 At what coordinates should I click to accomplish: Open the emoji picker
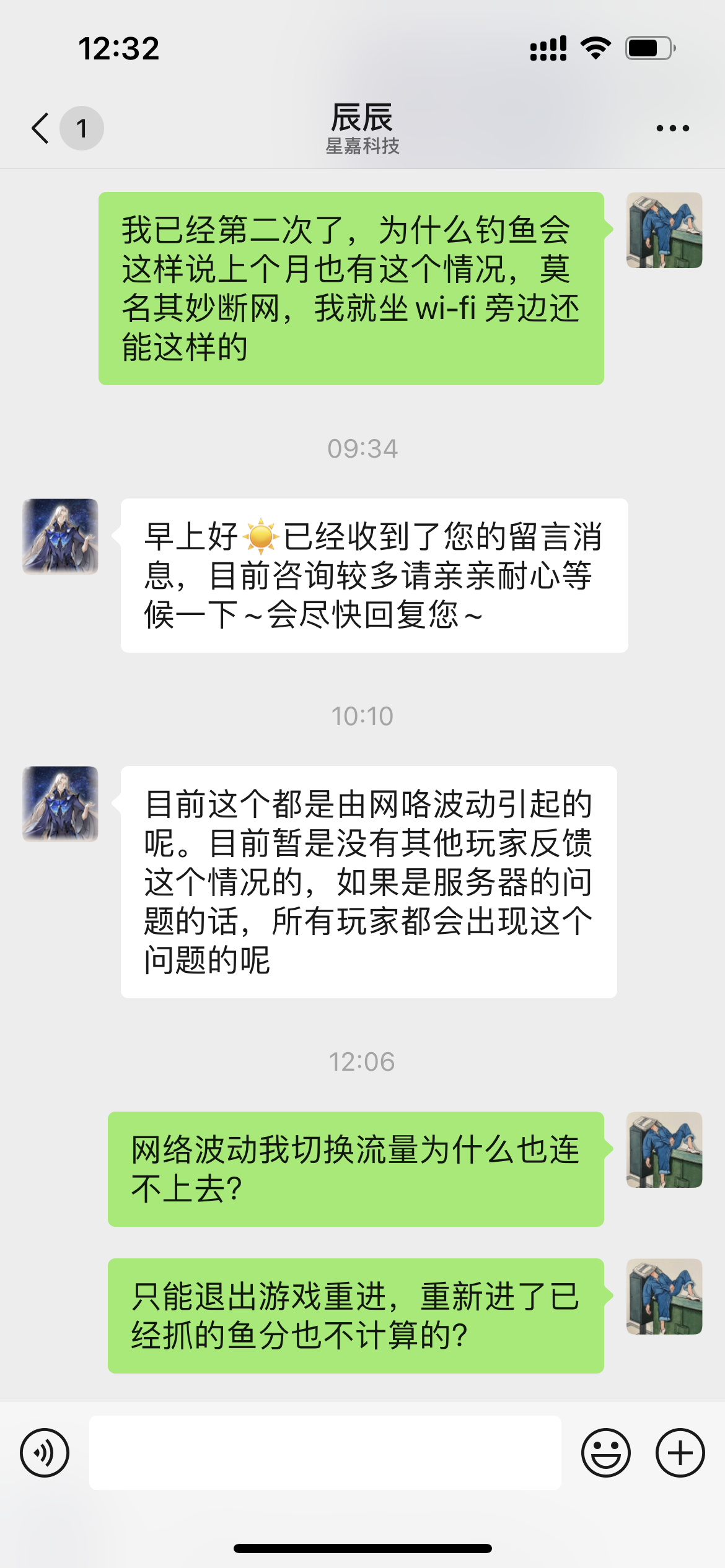click(606, 1452)
